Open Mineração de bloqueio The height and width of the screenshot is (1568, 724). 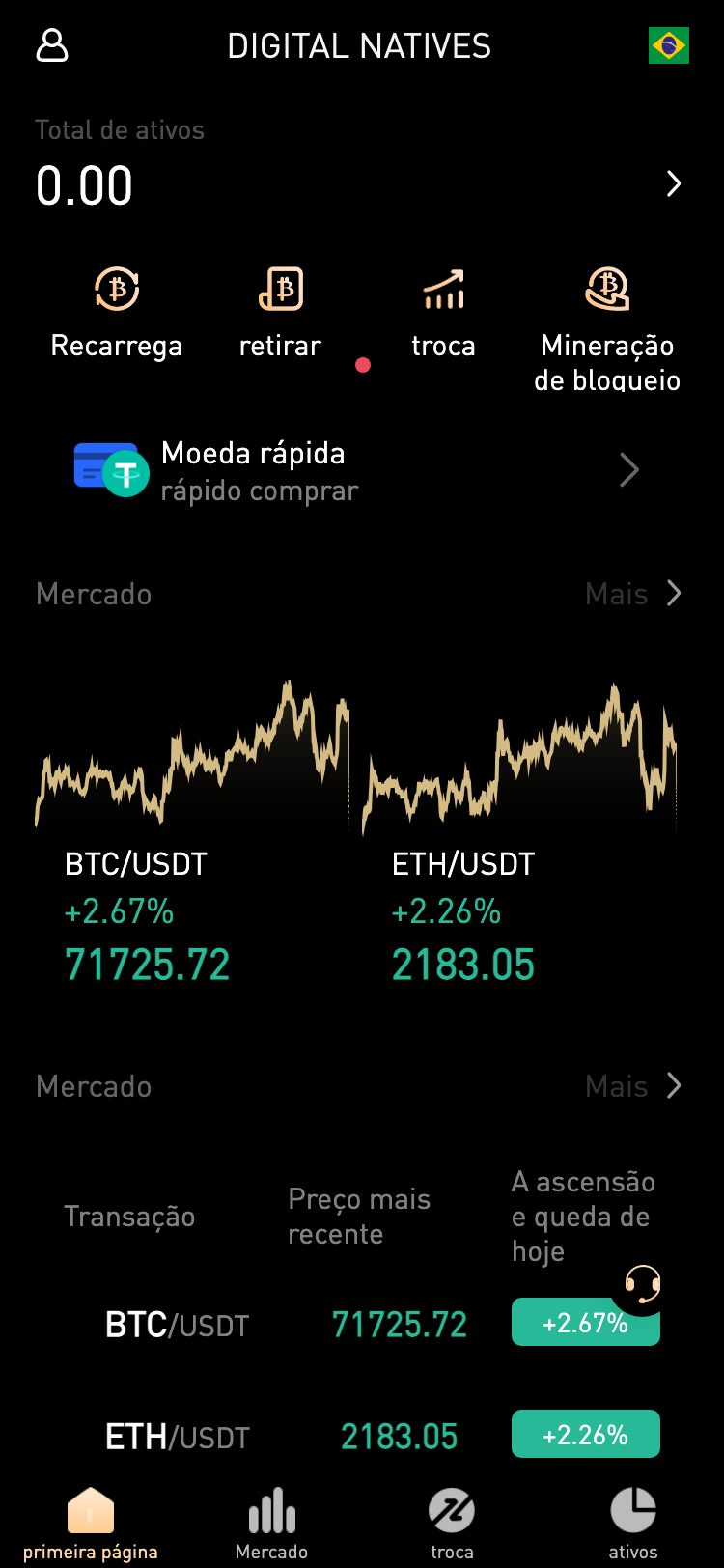coord(607,328)
